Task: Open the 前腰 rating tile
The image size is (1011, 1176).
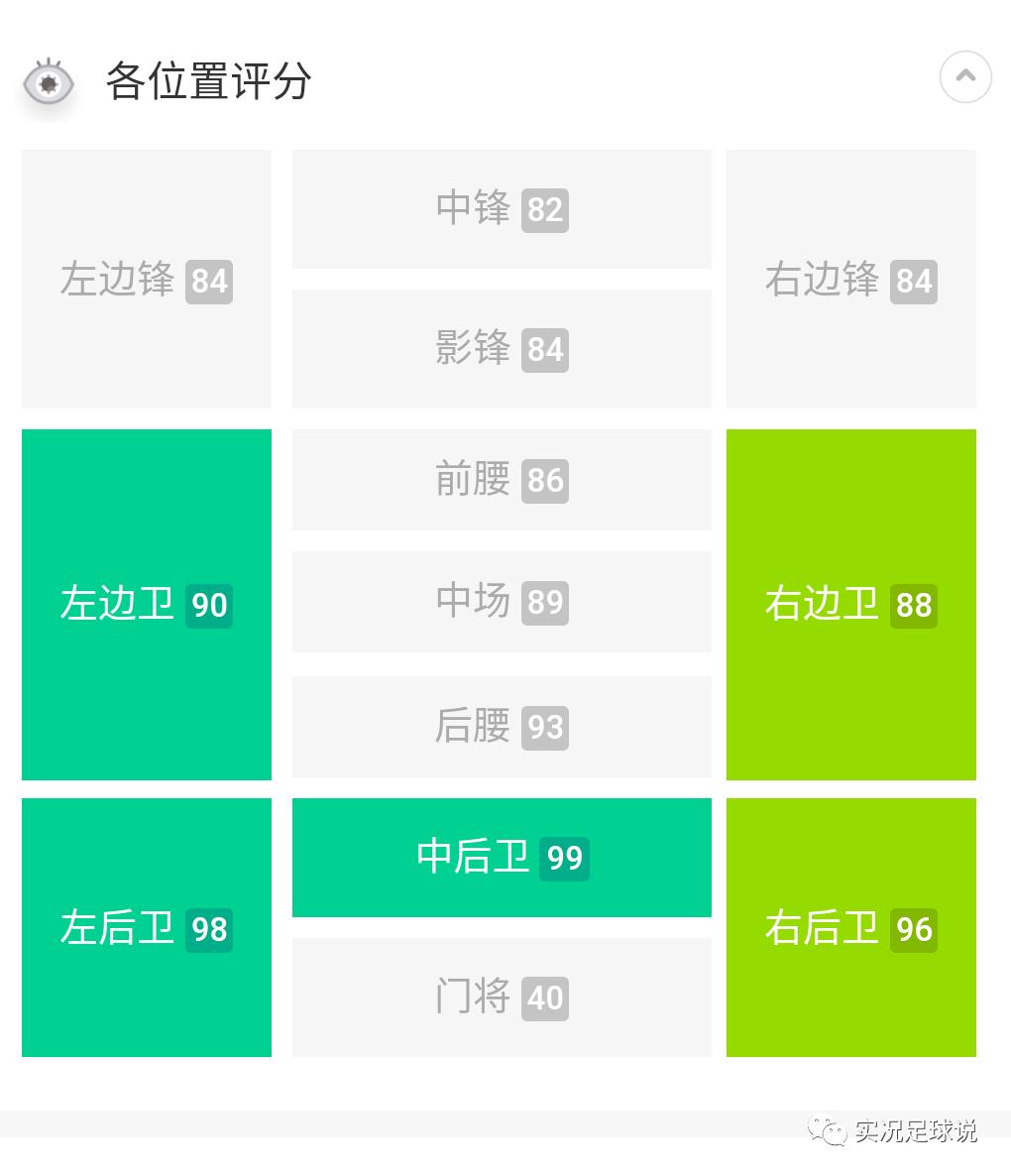Action: (502, 479)
